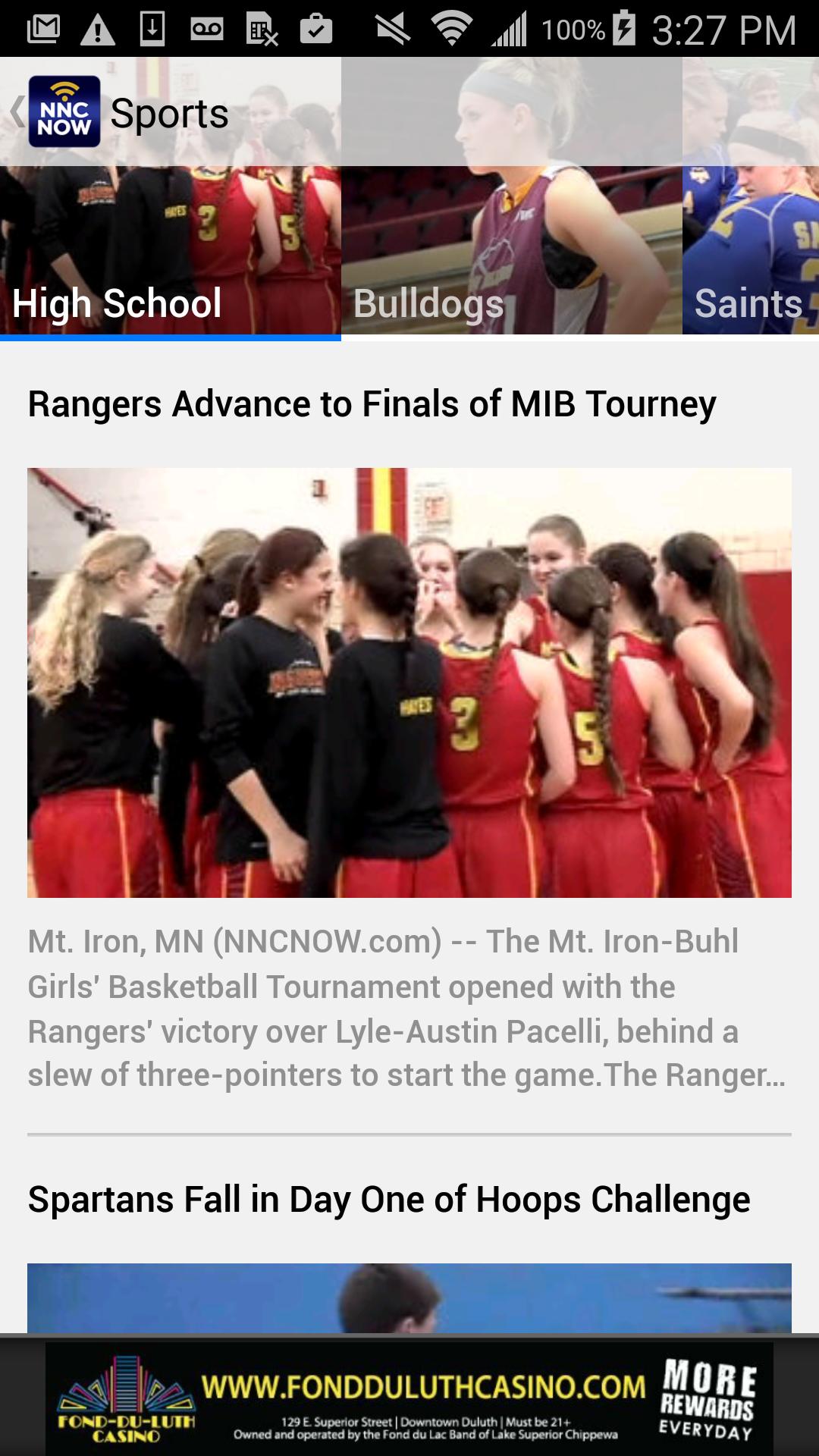
Task: Open the Fond-du-Luth Casino ad banner
Action: coord(409,1399)
